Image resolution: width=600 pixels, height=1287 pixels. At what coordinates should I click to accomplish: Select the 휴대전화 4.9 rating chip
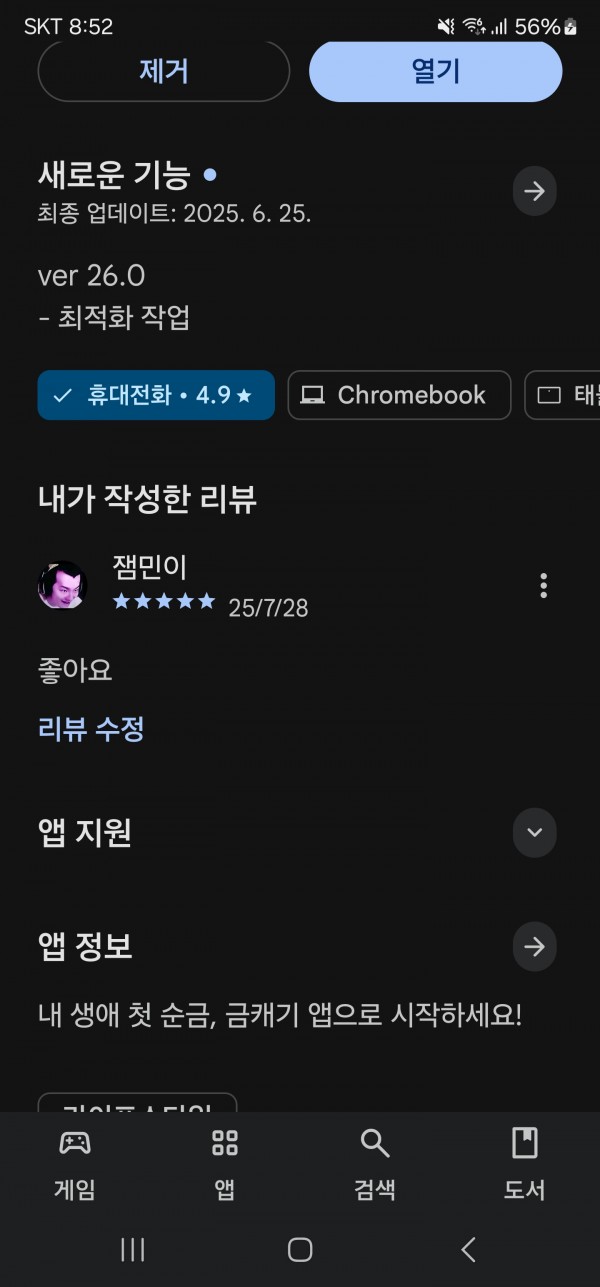(x=156, y=395)
